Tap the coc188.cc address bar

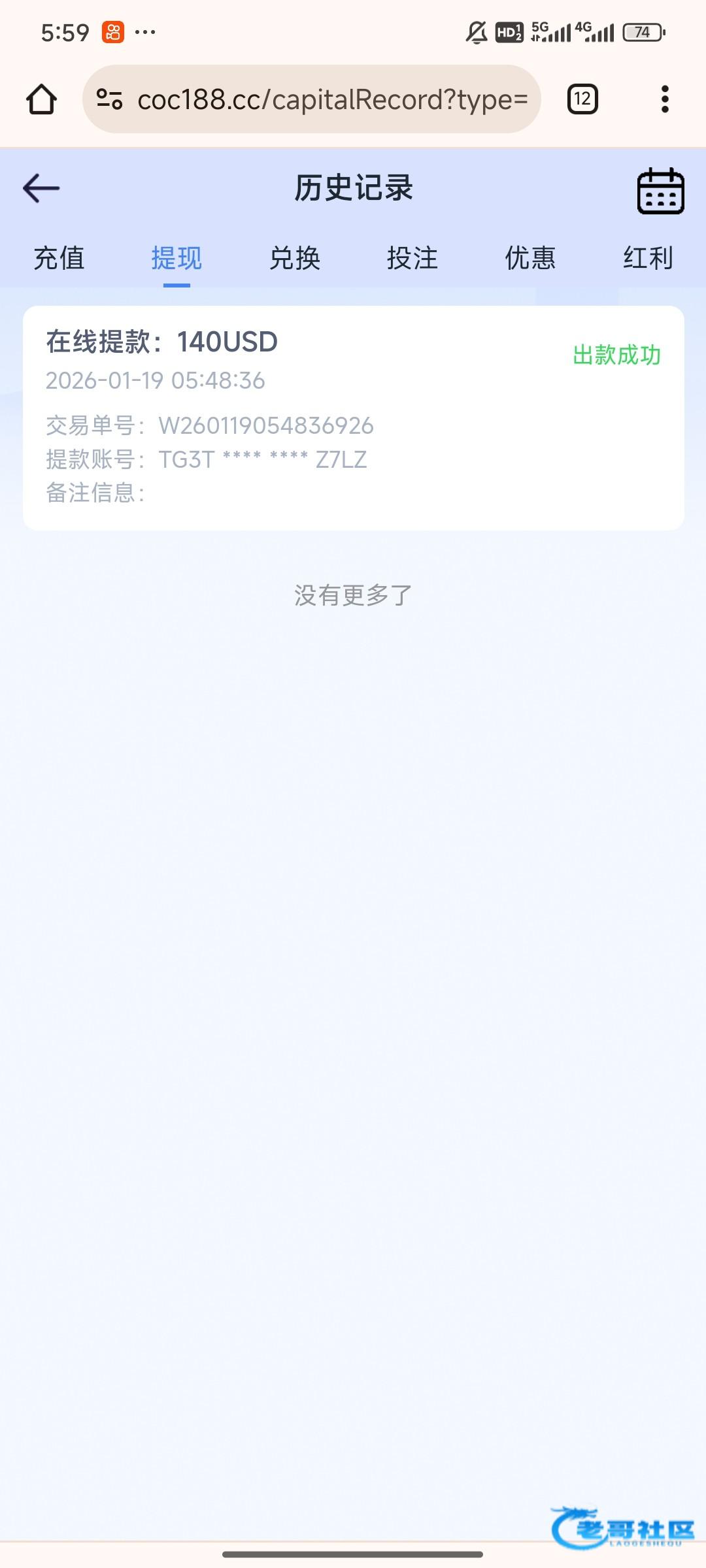pos(332,99)
